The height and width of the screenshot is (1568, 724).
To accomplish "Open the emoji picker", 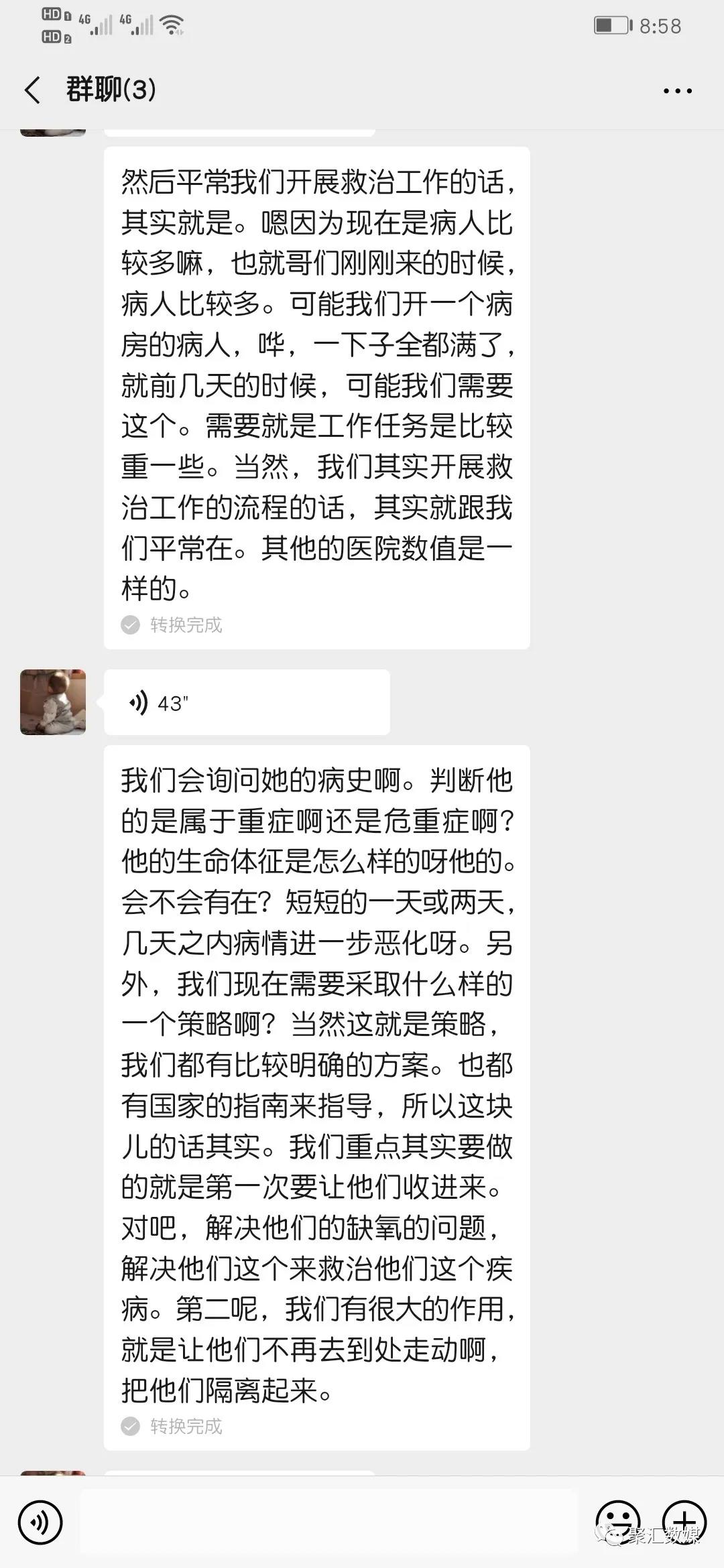I will pos(617,1522).
